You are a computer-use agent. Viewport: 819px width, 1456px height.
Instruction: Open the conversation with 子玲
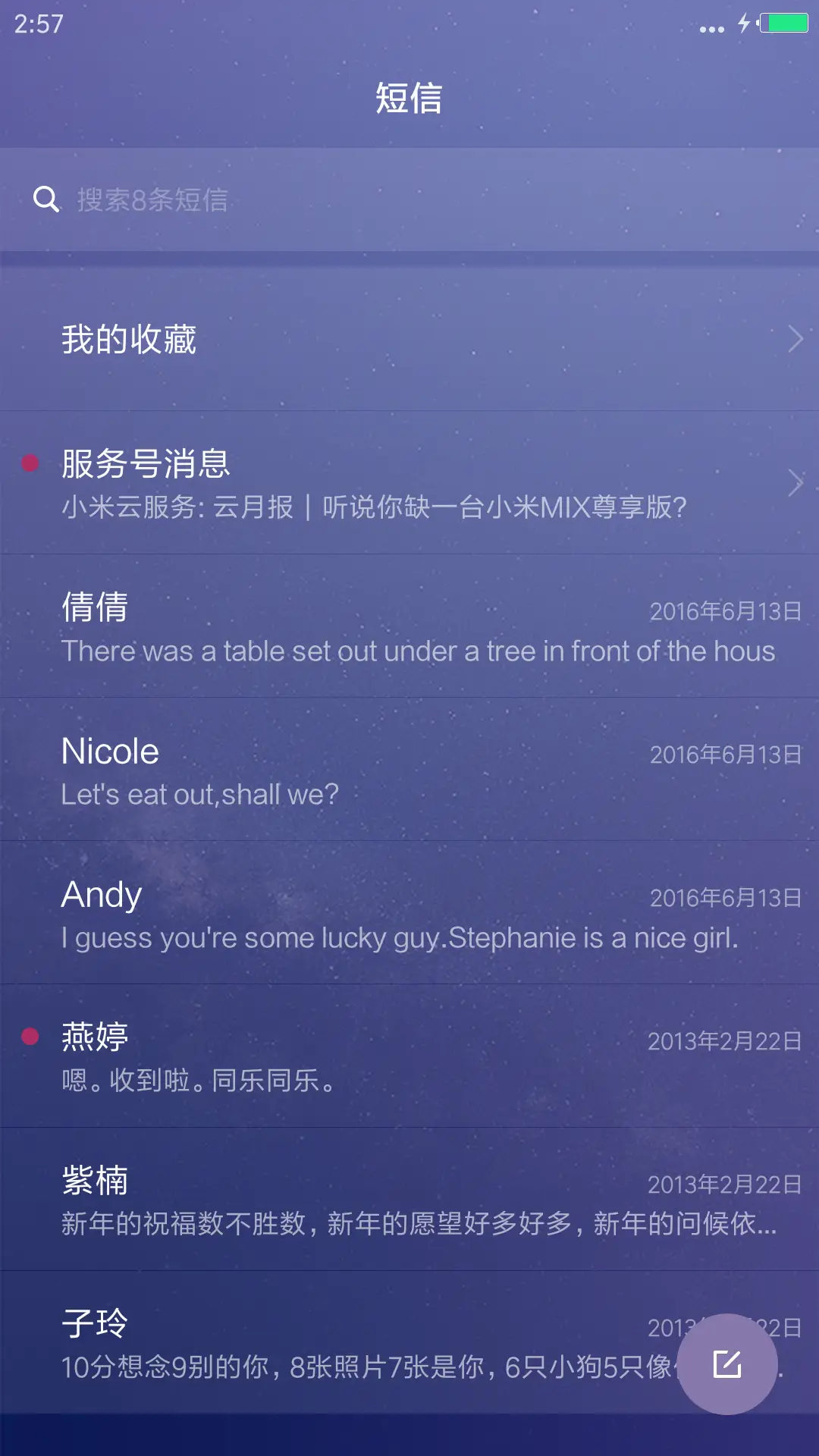(341, 1342)
